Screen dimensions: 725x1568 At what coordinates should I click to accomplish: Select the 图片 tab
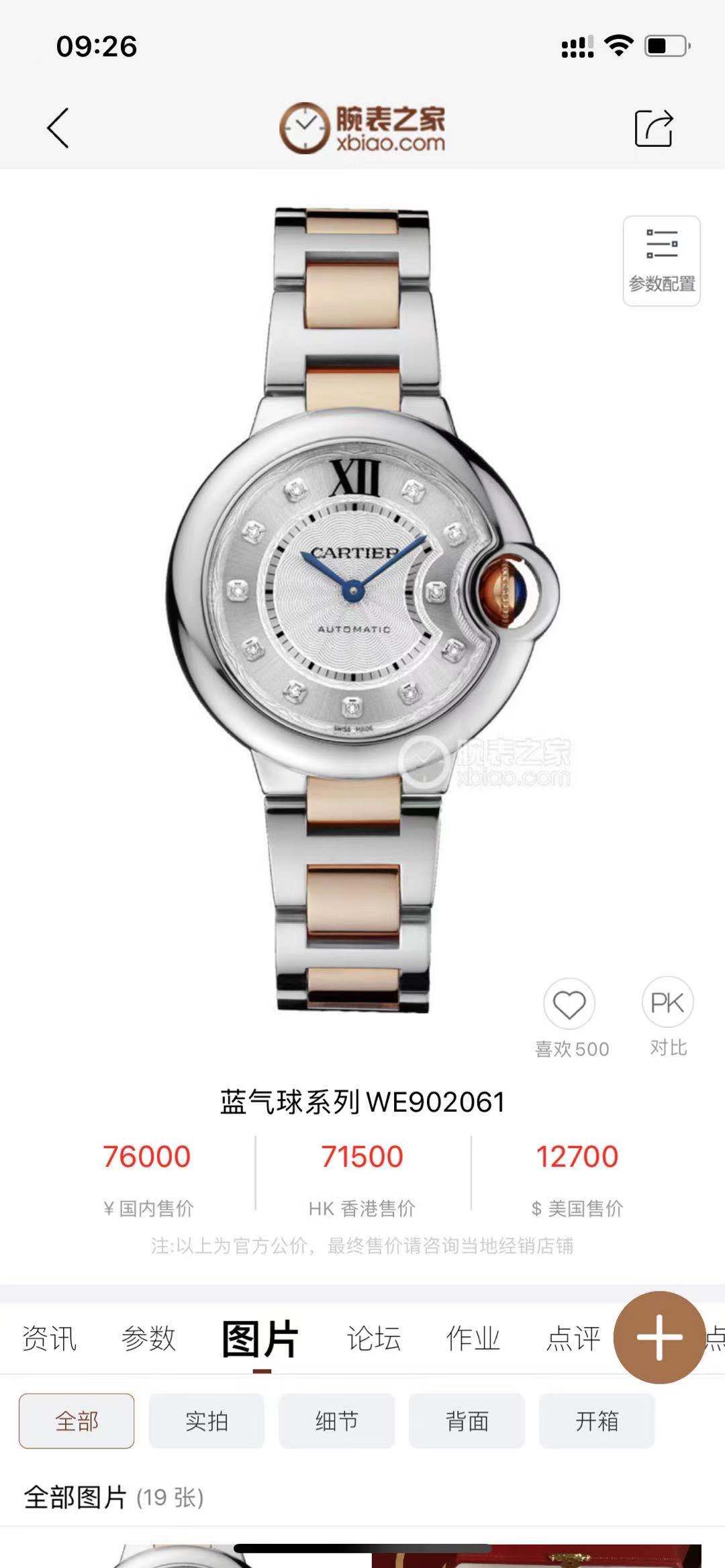point(260,1338)
